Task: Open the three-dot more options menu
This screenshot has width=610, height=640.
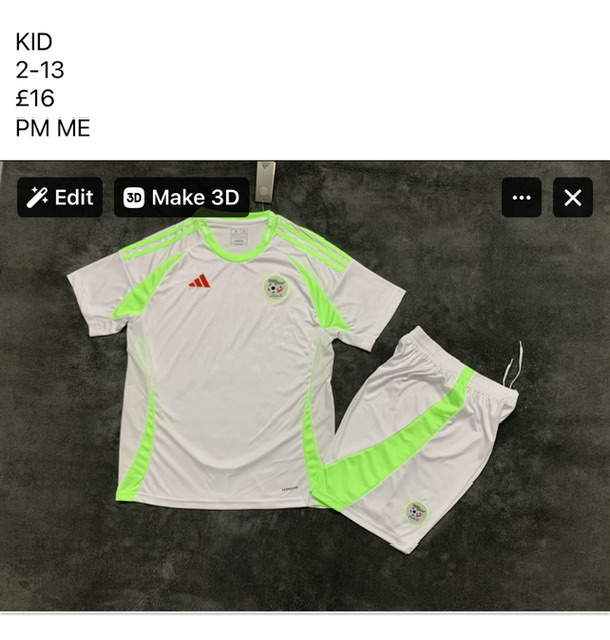Action: tap(521, 198)
